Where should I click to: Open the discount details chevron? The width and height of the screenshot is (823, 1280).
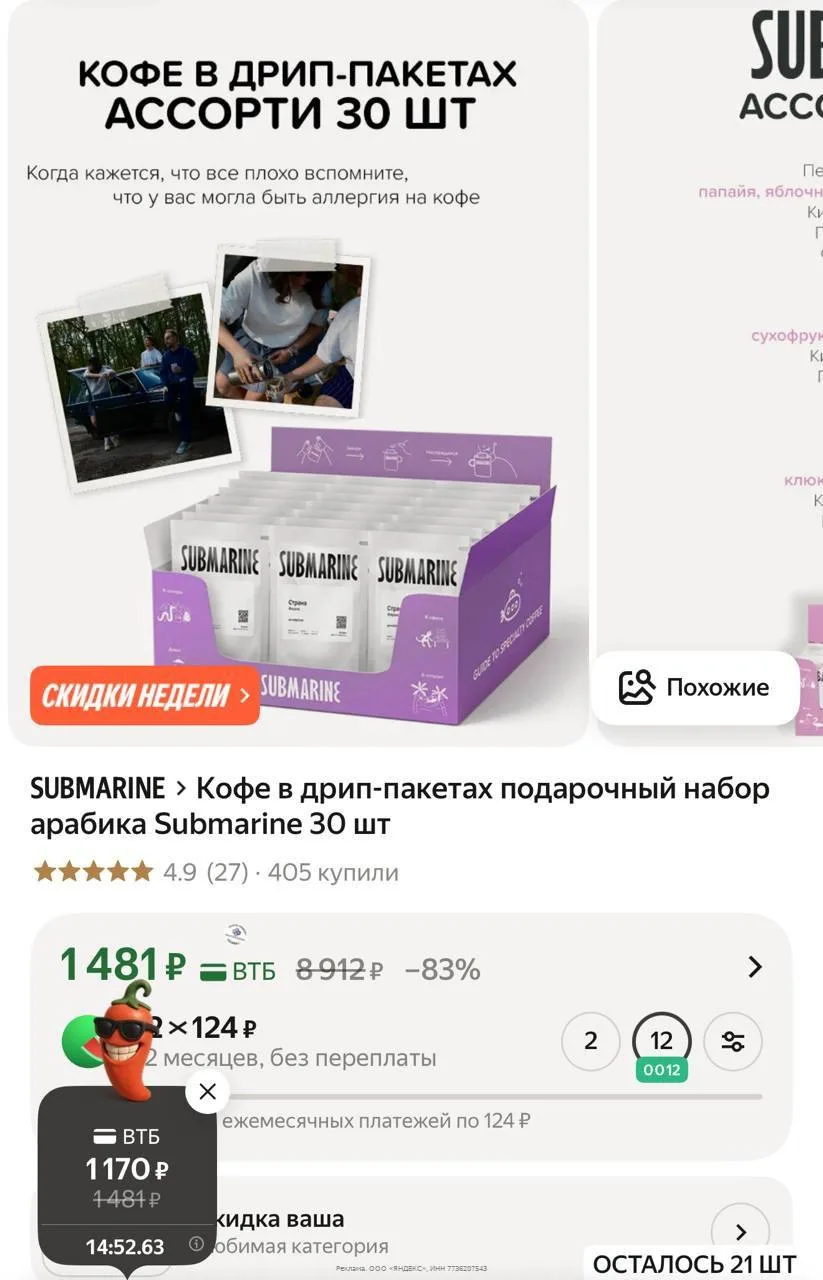point(740,1232)
